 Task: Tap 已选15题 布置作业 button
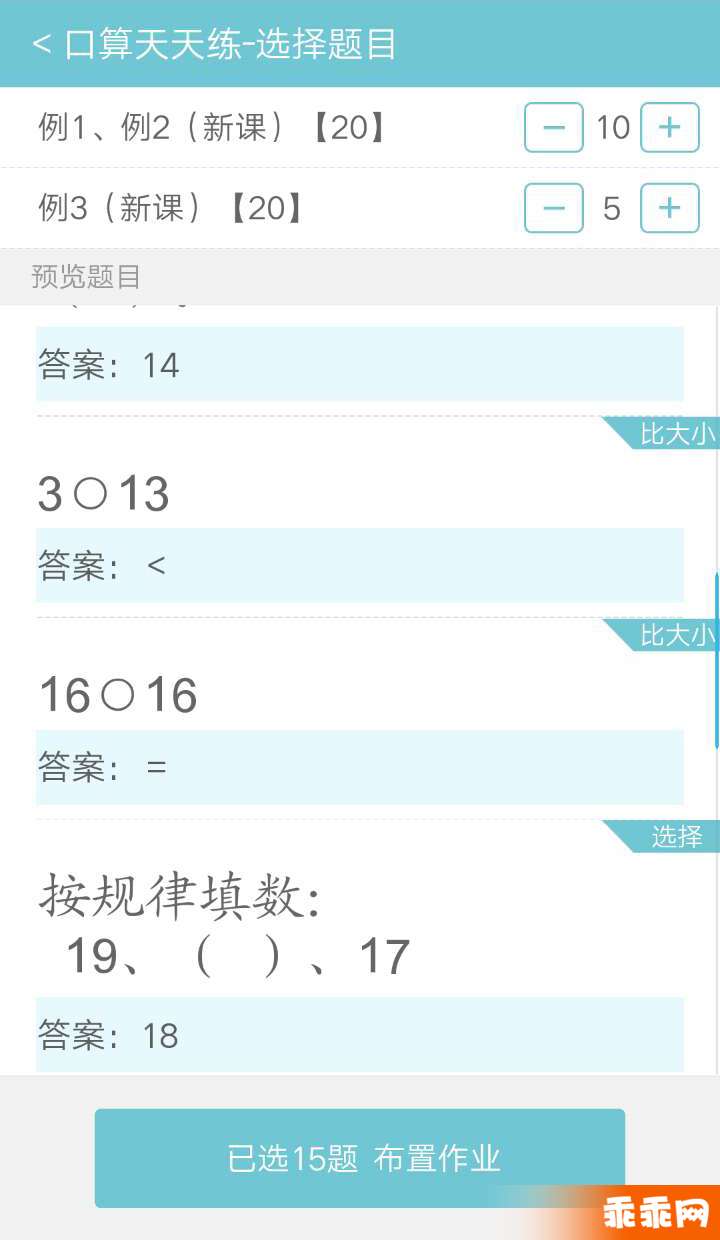coord(360,1158)
